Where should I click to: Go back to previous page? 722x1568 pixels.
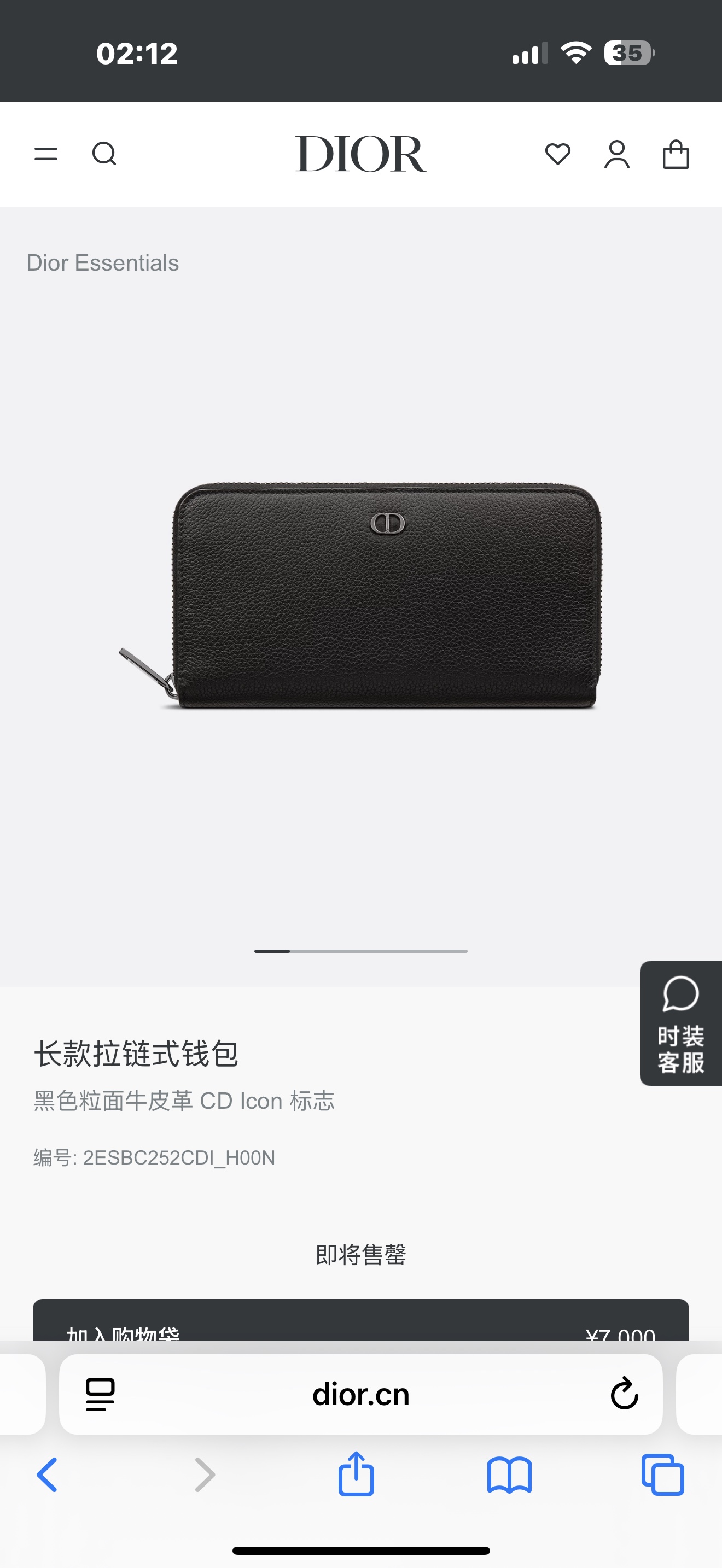[47, 1475]
